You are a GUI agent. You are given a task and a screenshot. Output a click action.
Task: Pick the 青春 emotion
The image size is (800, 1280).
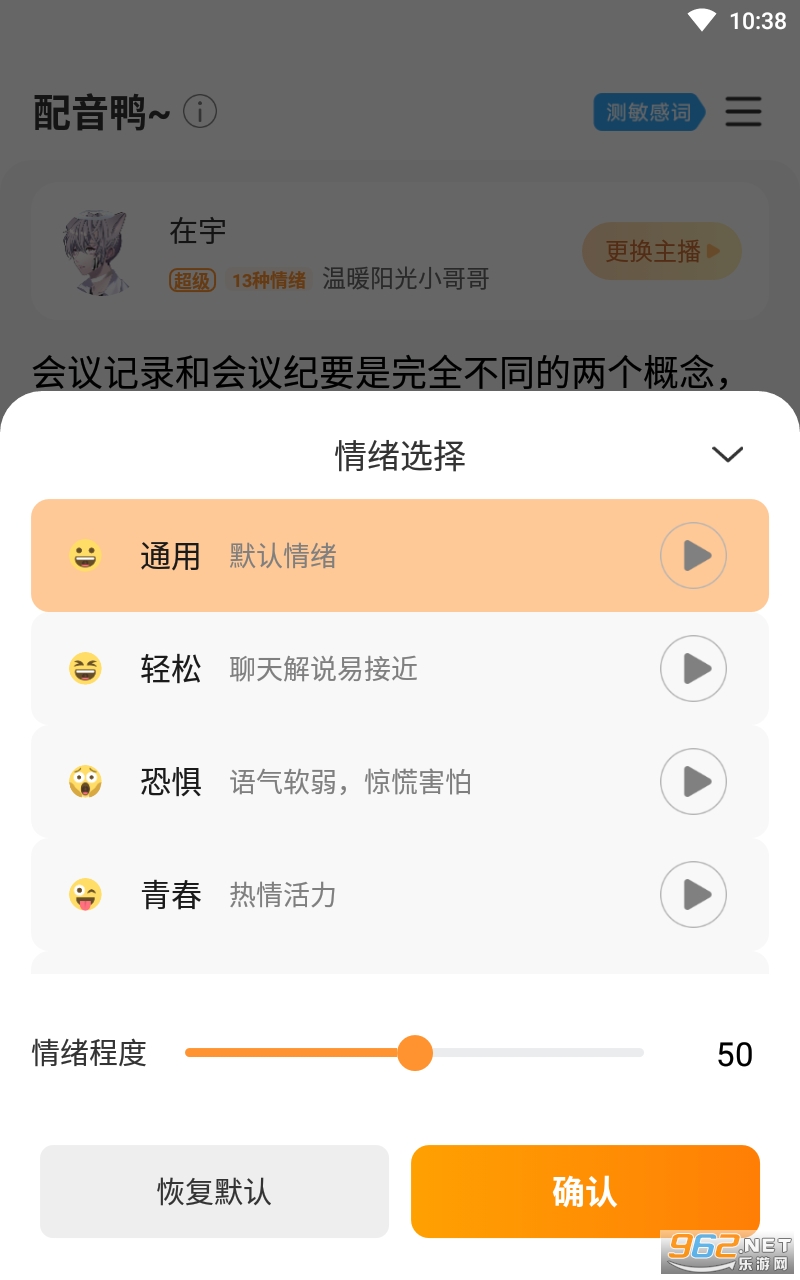pyautogui.click(x=400, y=894)
